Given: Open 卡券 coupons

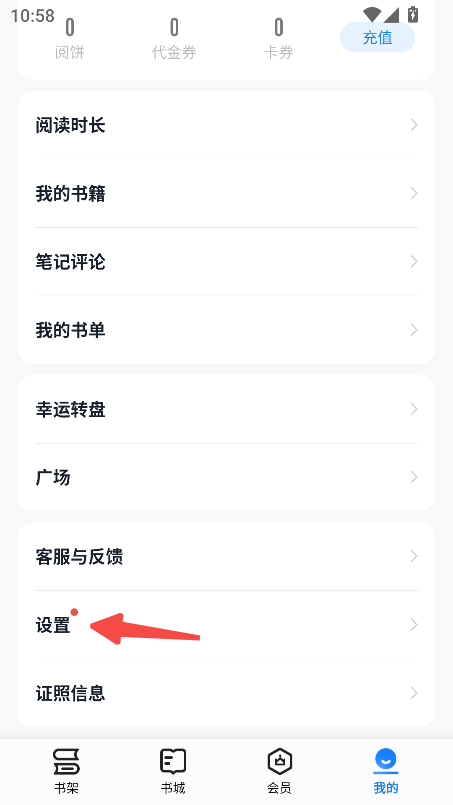Looking at the screenshot, I should (x=278, y=39).
